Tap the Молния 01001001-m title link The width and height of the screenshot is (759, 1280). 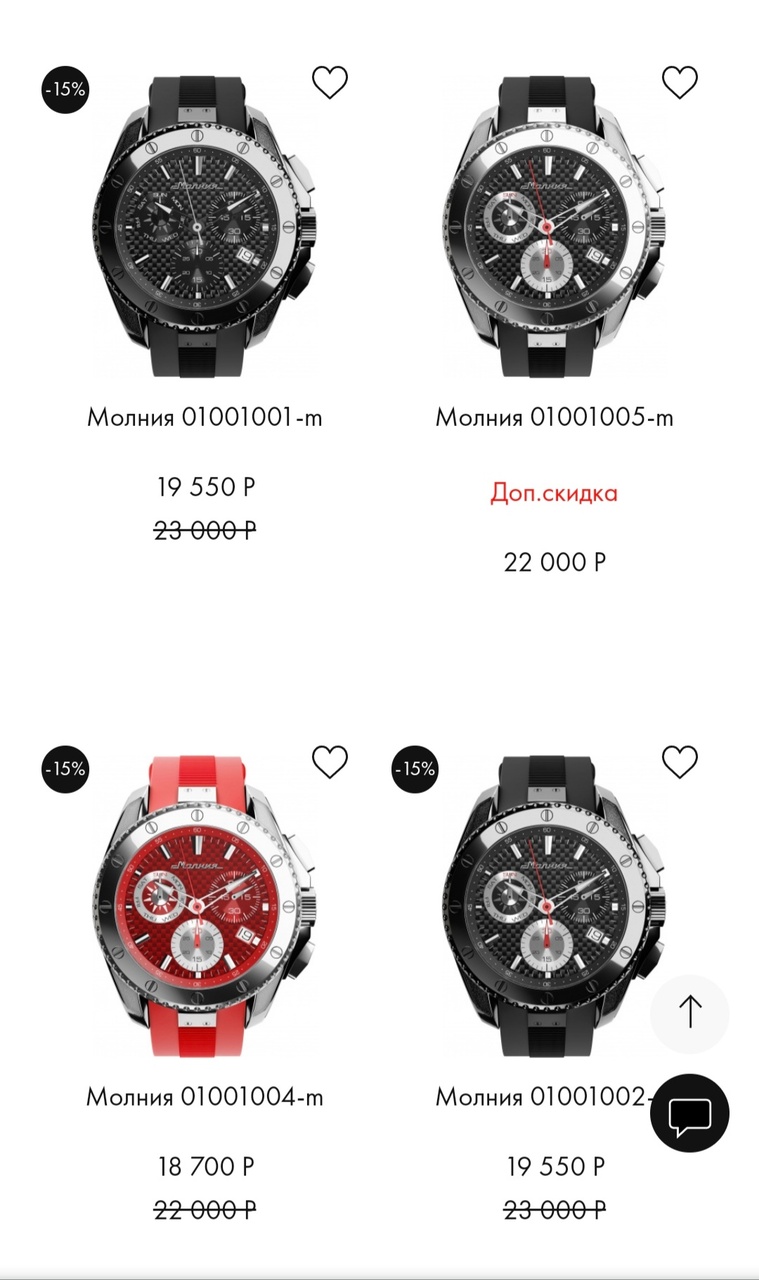click(x=205, y=417)
